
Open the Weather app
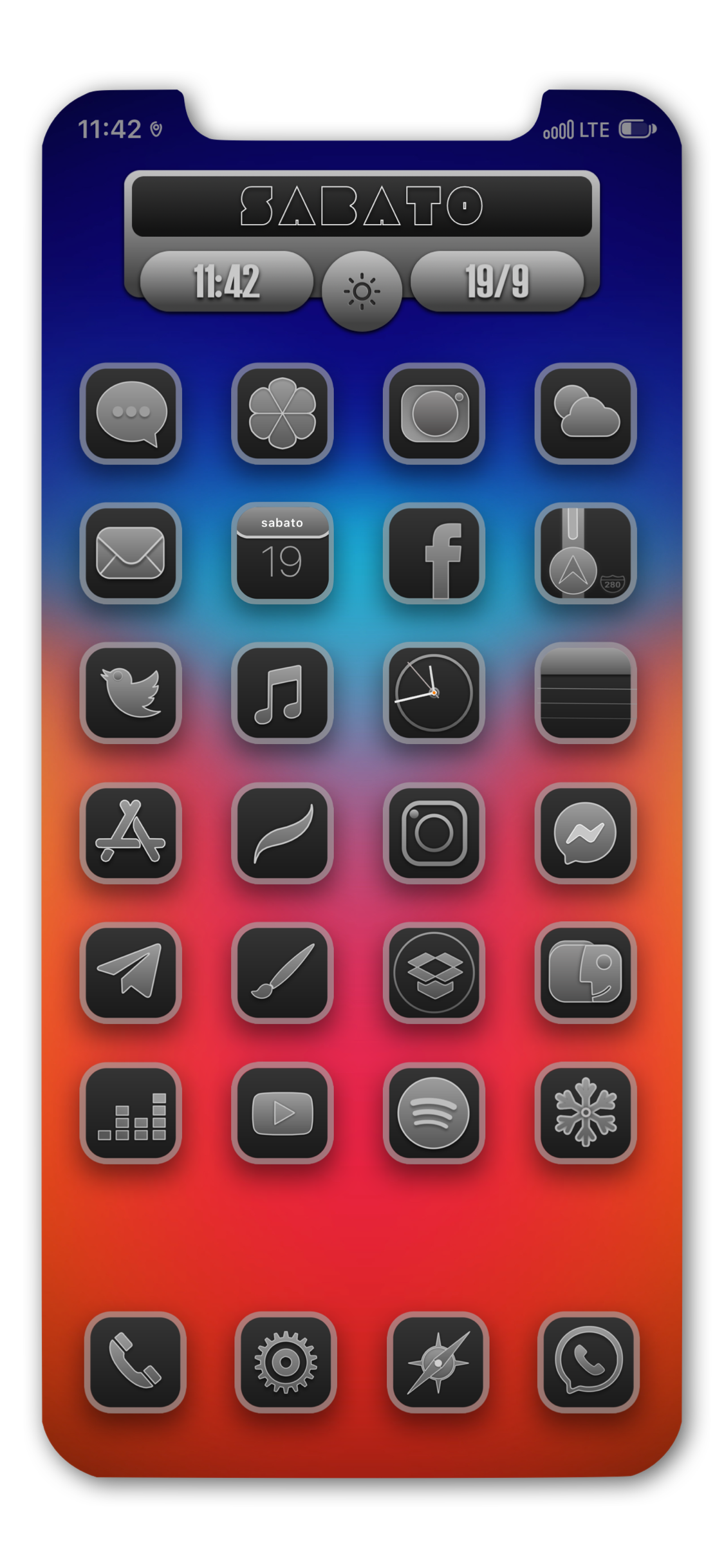(585, 413)
